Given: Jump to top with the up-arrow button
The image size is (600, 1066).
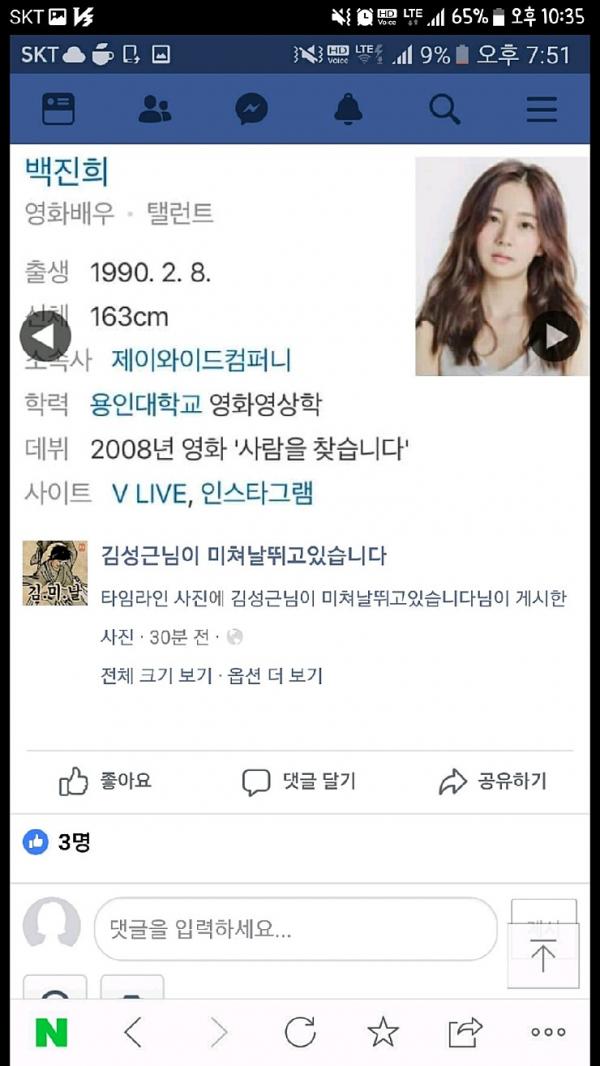Looking at the screenshot, I should click(x=543, y=956).
